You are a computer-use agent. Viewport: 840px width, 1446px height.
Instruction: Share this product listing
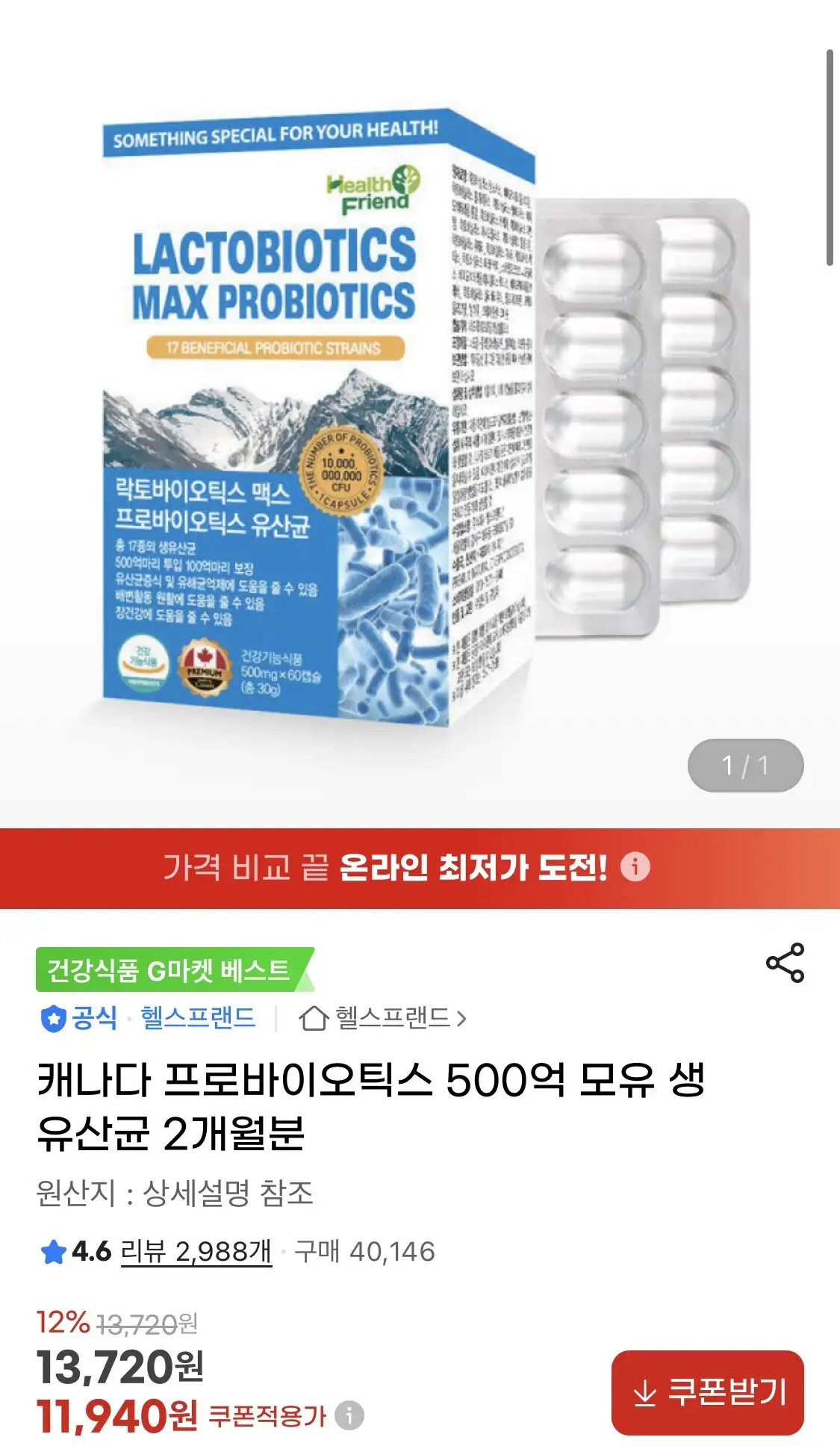785,963
